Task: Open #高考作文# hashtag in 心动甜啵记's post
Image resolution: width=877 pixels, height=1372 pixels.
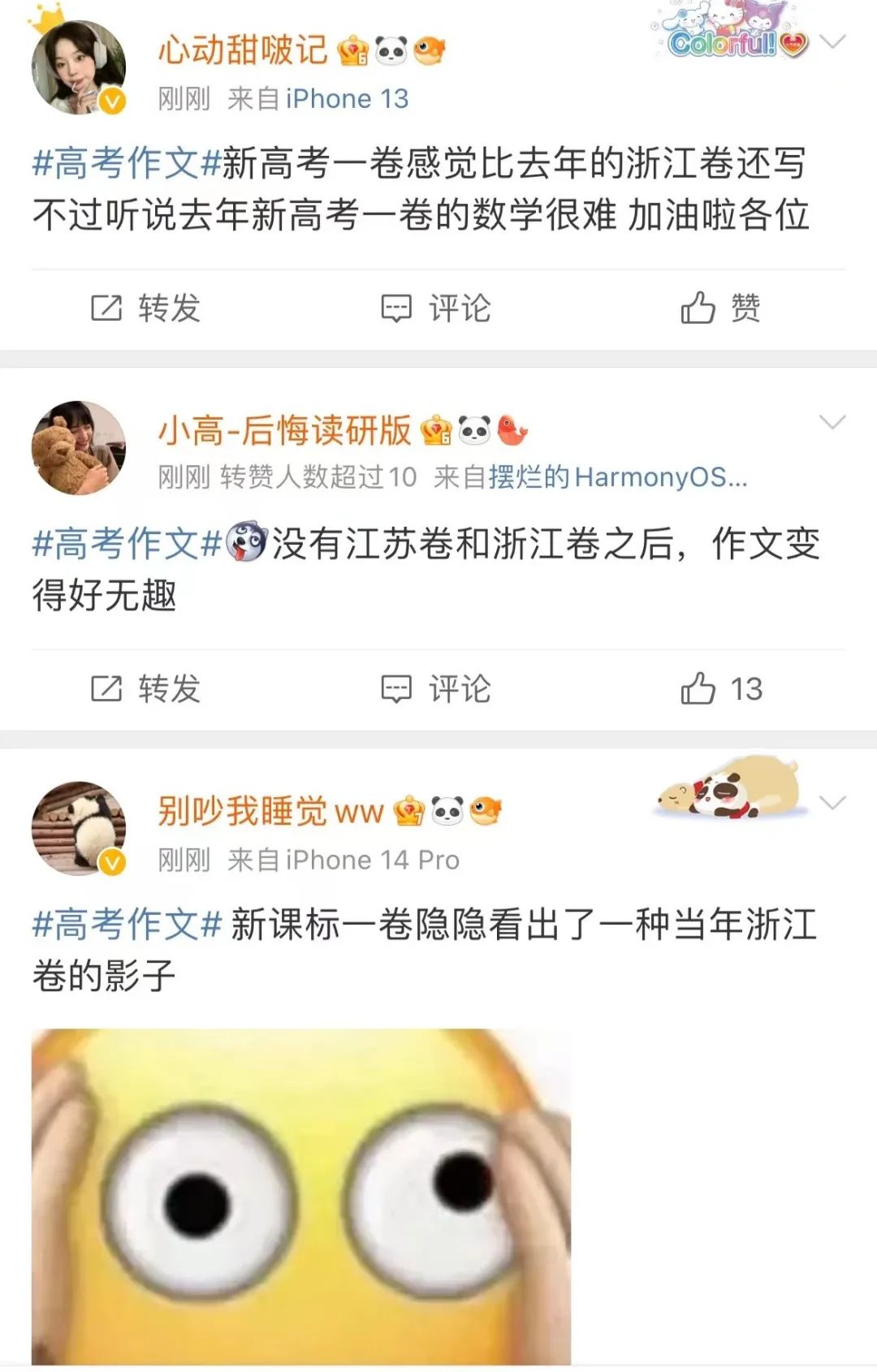Action: pyautogui.click(x=127, y=163)
